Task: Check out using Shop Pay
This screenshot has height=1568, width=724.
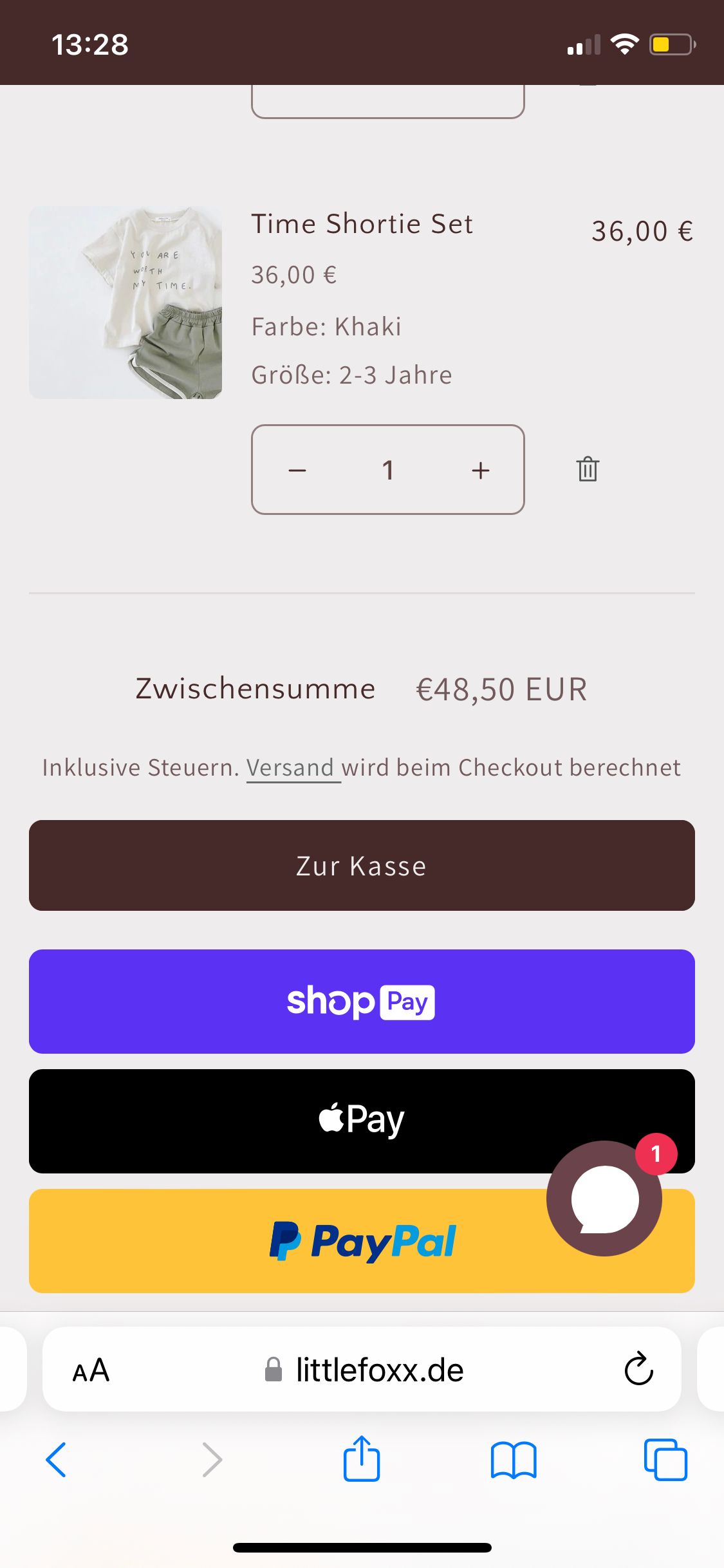Action: (362, 1002)
